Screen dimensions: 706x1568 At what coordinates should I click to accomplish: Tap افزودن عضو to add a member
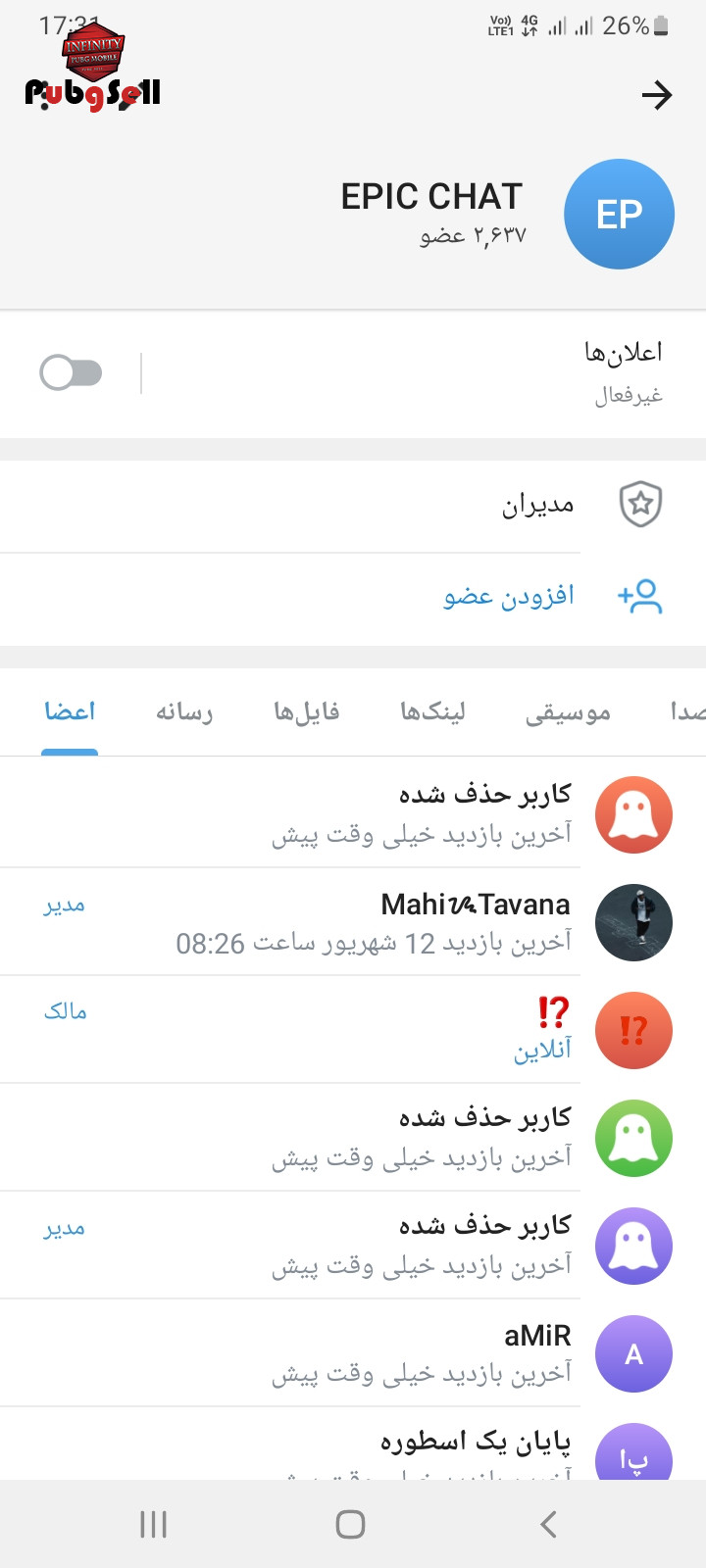pyautogui.click(x=508, y=596)
